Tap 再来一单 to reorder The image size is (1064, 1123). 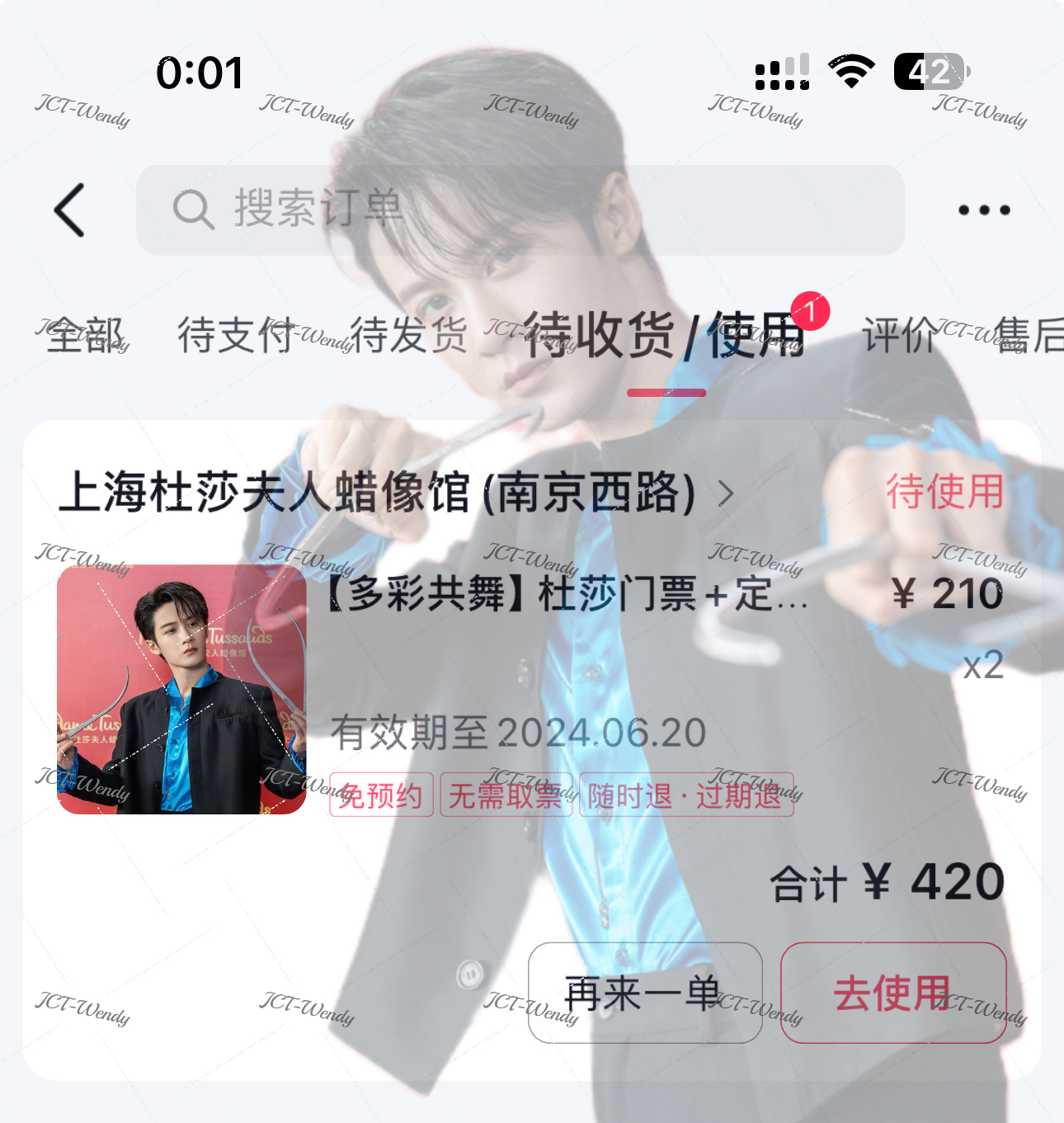(644, 993)
